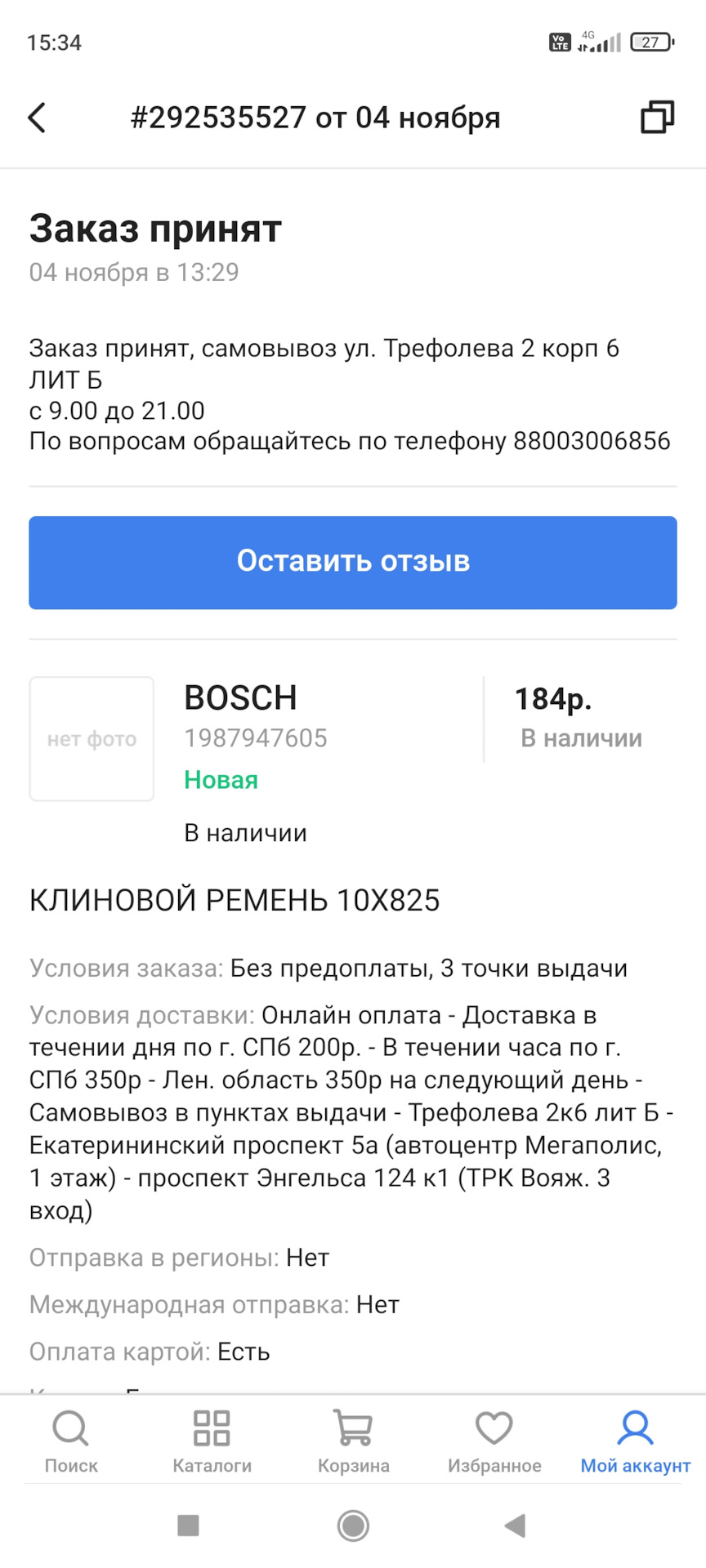Open the Каталоги tab

212,1442
